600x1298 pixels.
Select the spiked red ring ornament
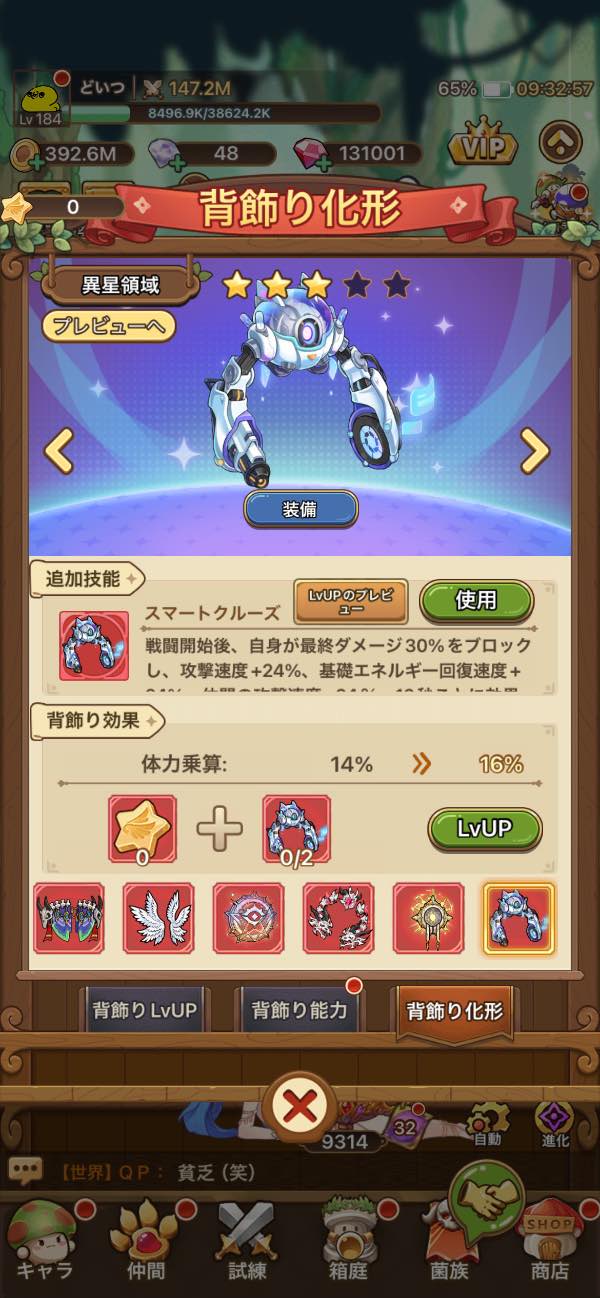pos(339,918)
